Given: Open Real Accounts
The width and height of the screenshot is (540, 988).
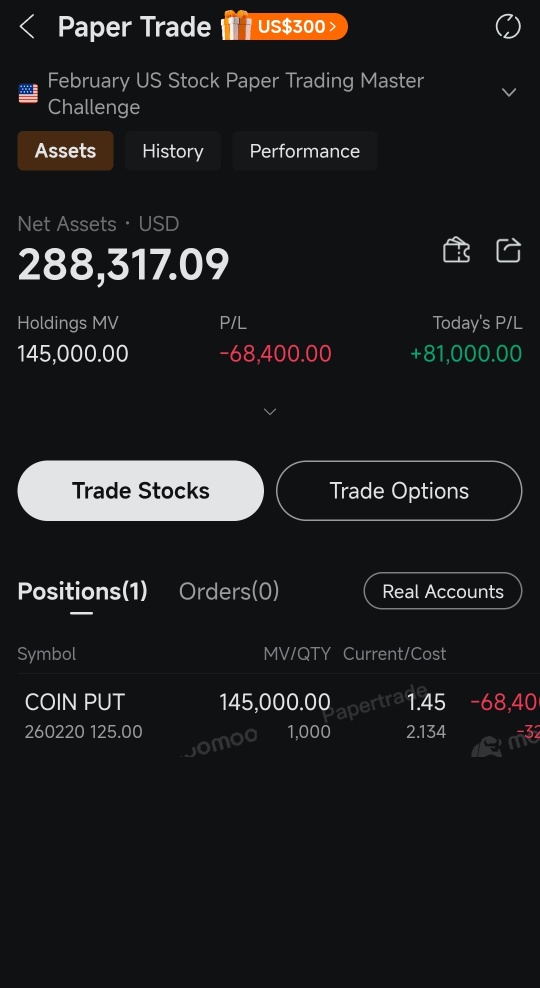Looking at the screenshot, I should pyautogui.click(x=443, y=591).
